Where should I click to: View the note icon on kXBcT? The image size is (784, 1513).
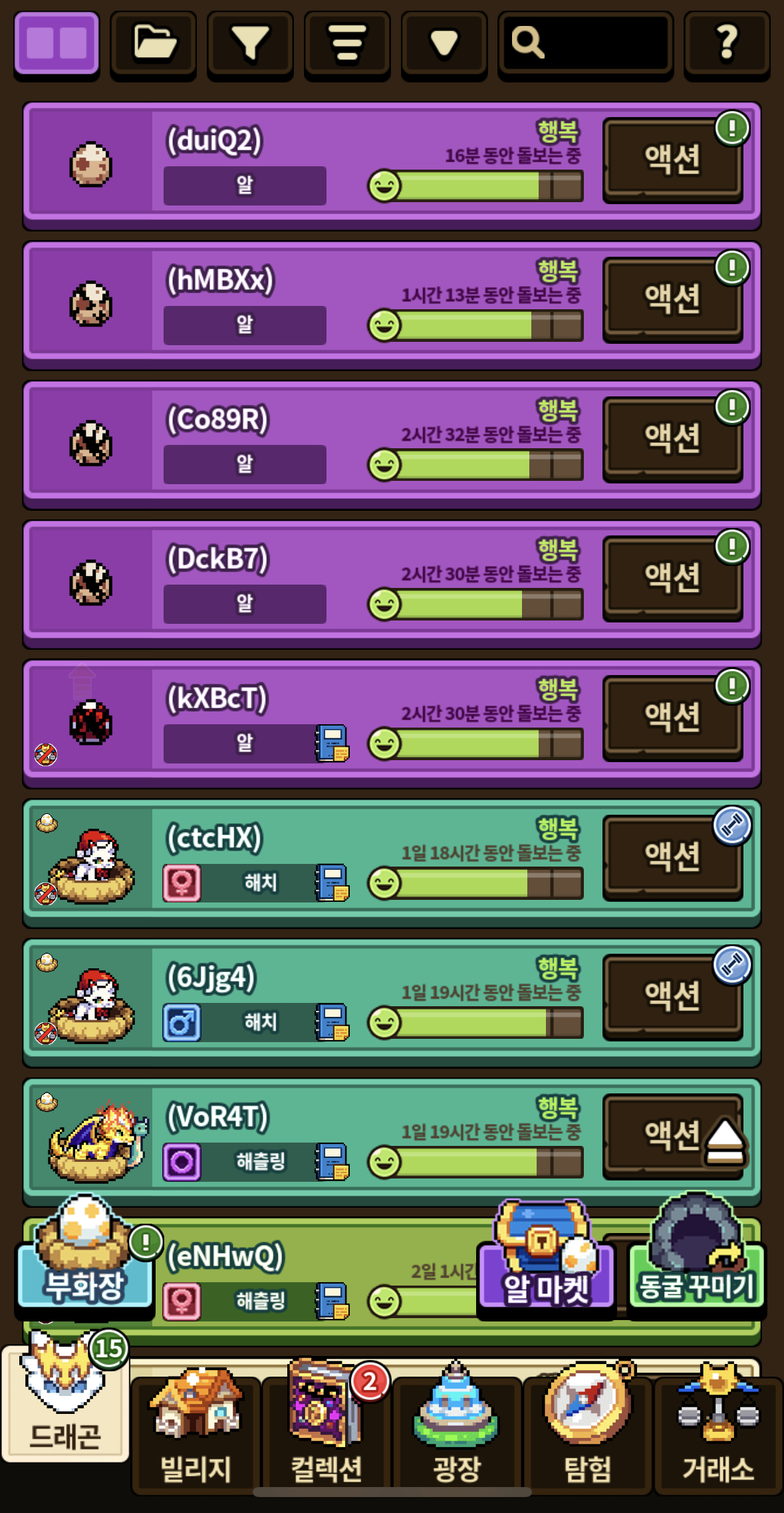click(332, 744)
